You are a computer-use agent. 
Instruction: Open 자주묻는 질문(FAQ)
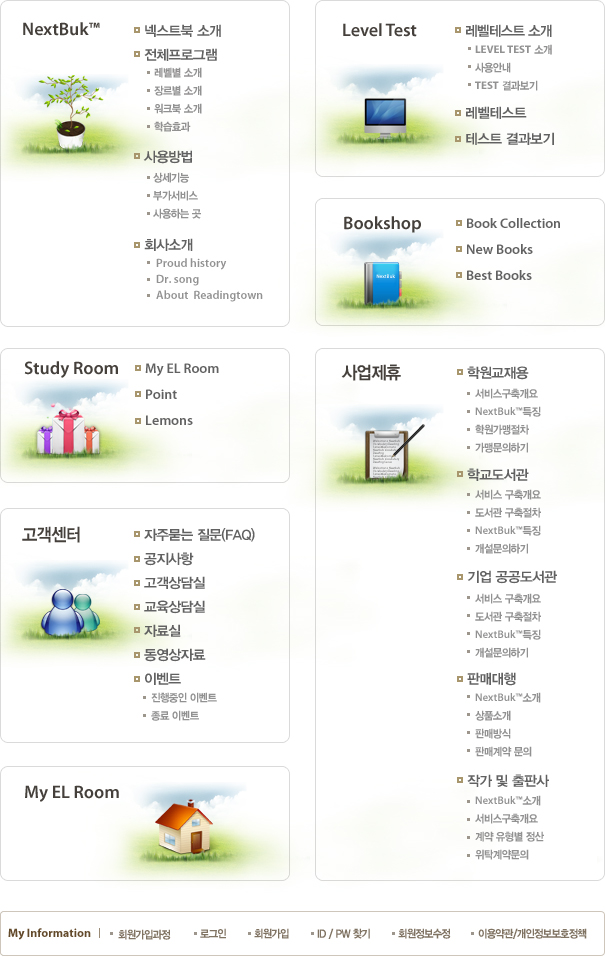click(x=199, y=535)
